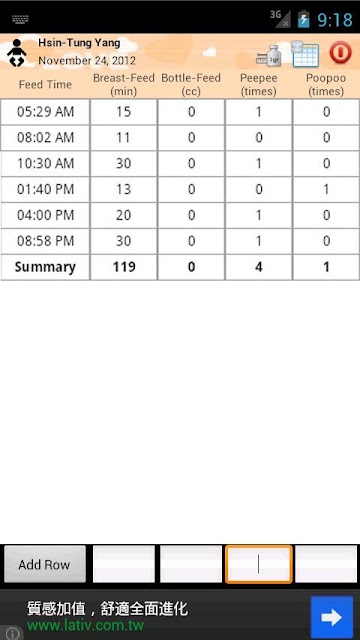
Task: Open the weight scale record
Action: pos(269,56)
